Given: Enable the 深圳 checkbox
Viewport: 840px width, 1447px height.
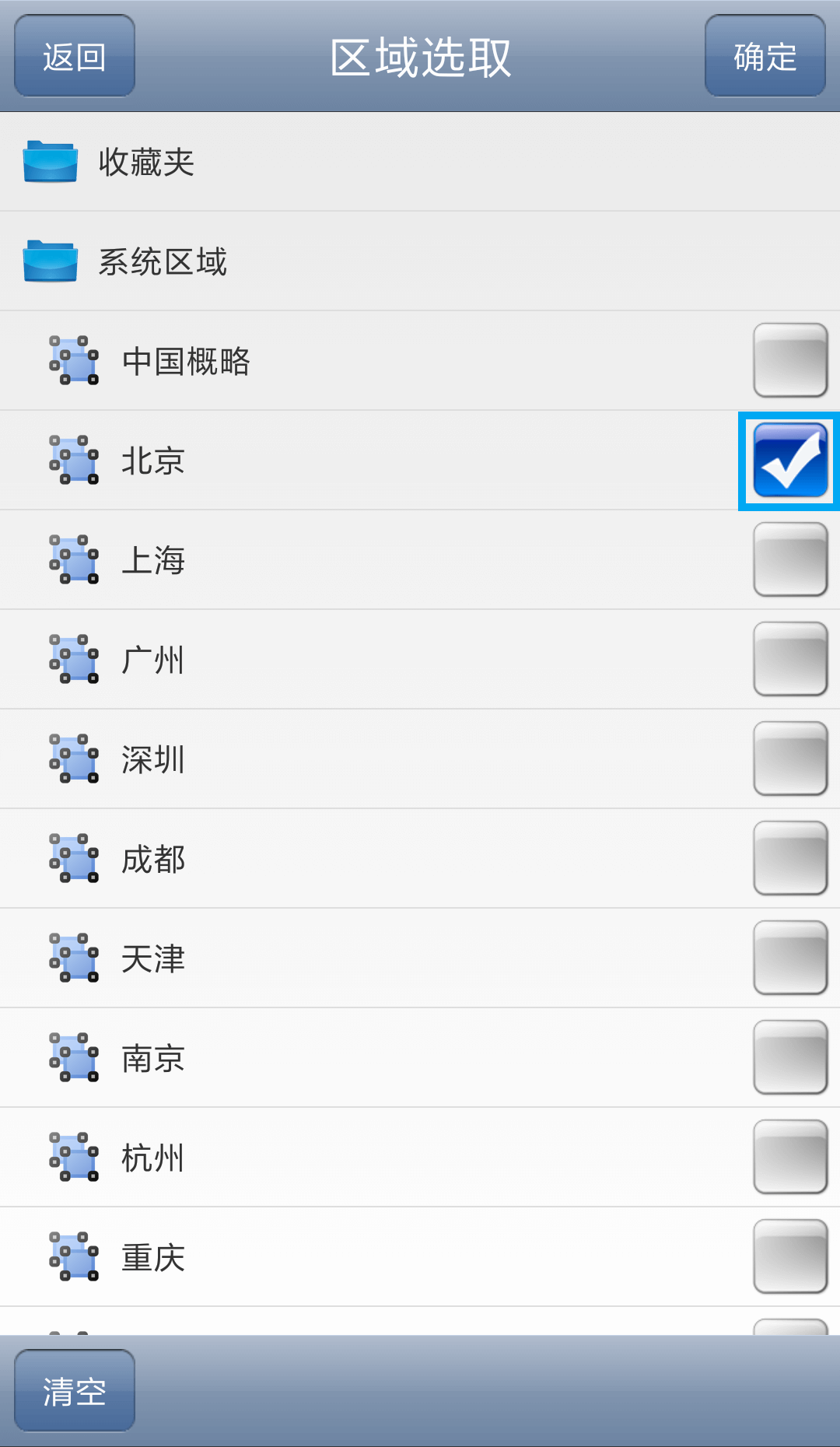Looking at the screenshot, I should [x=789, y=759].
